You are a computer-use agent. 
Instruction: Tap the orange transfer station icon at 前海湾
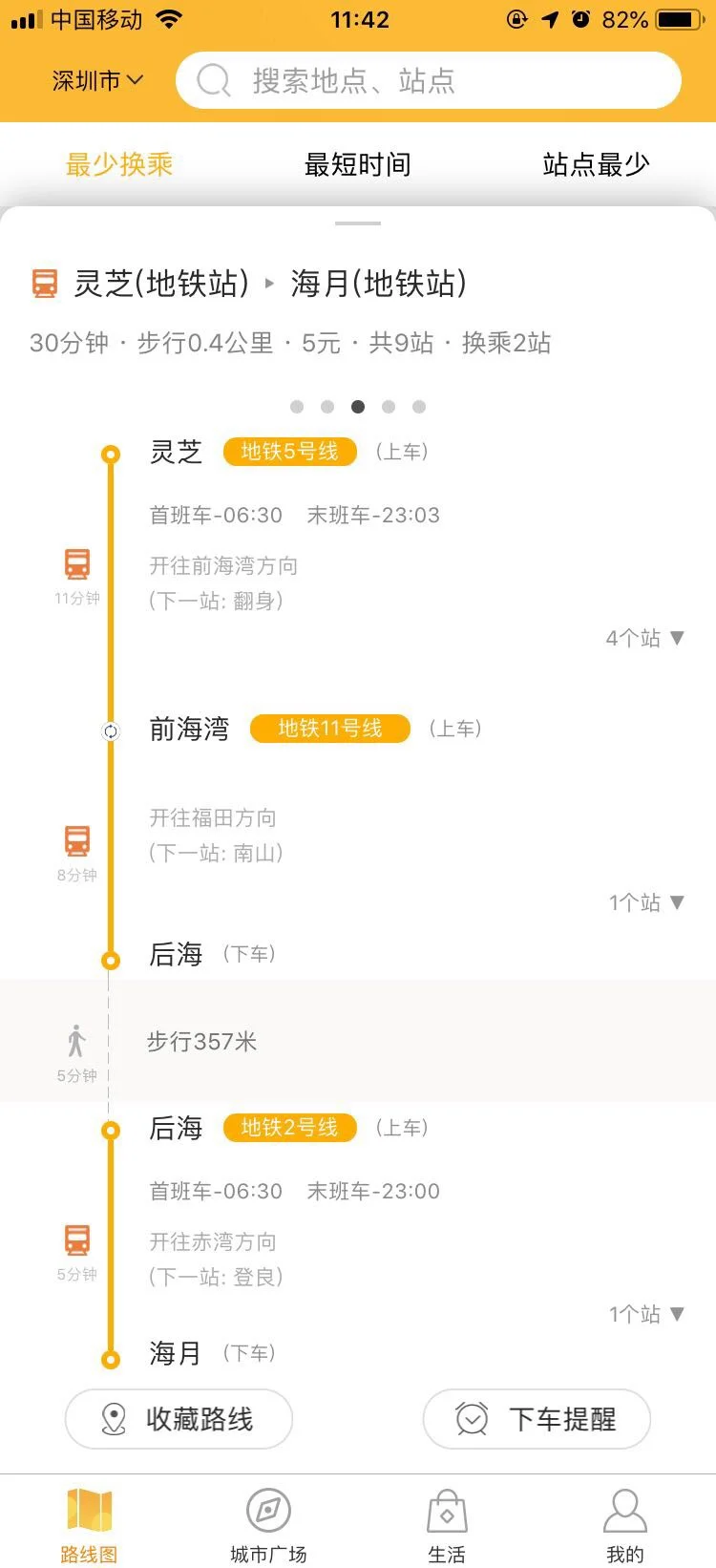[x=111, y=731]
